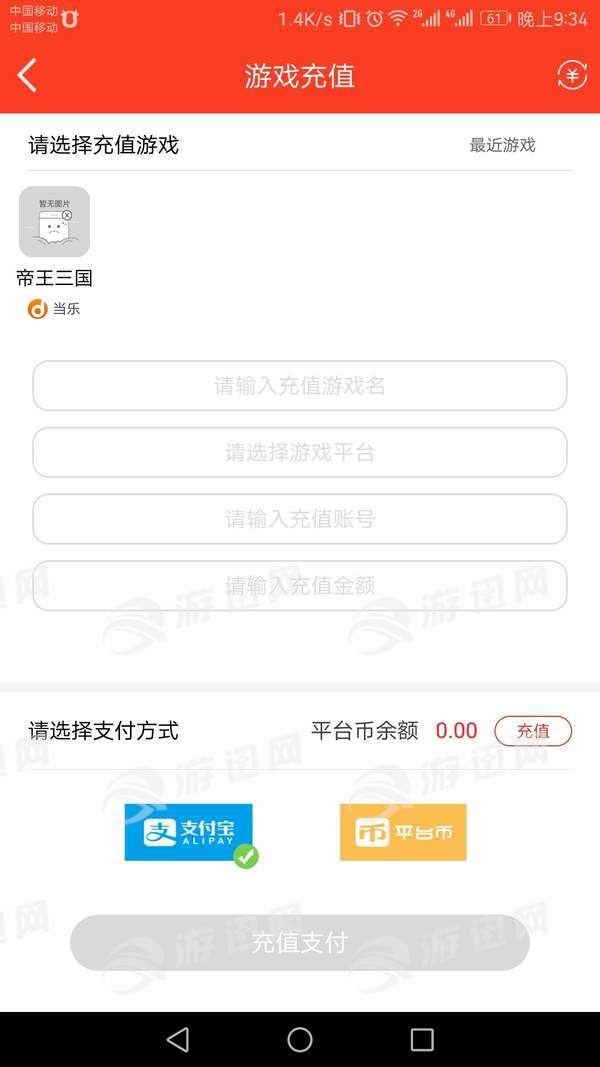
Task: Choose 支付宝 Alipay as the payment method
Action: [x=189, y=832]
